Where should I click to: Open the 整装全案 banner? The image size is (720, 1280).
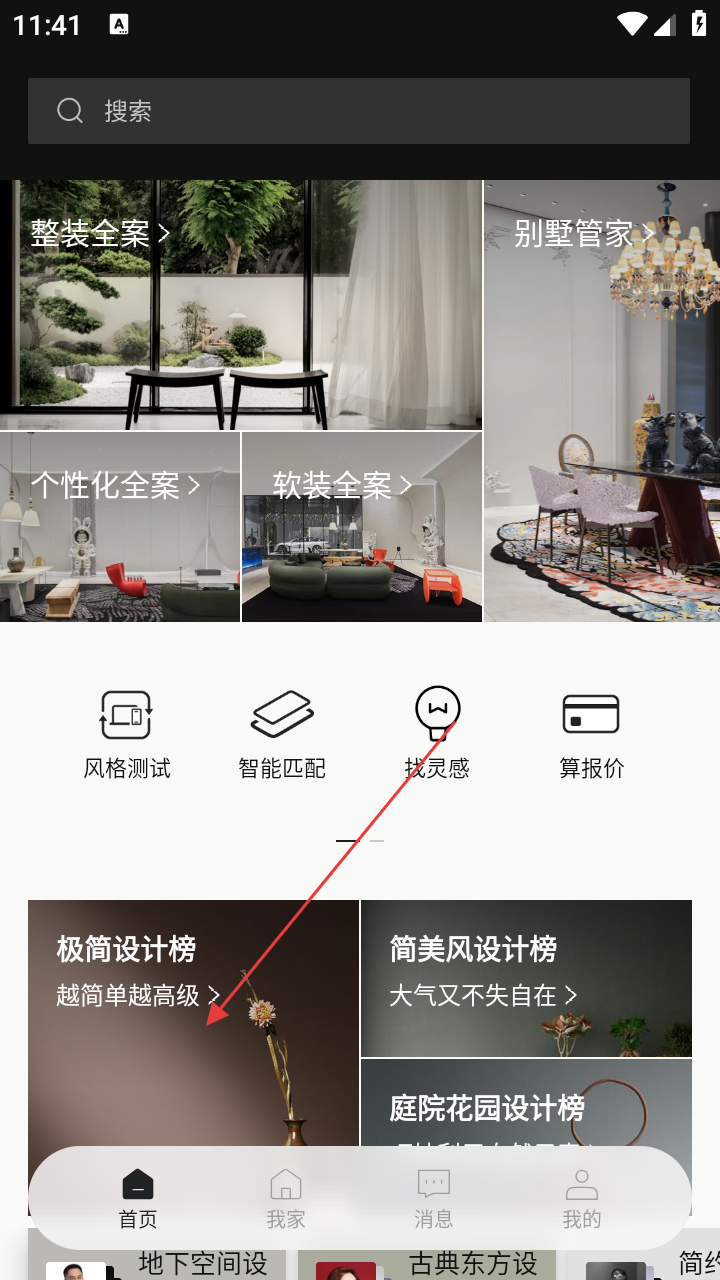pyautogui.click(x=240, y=305)
